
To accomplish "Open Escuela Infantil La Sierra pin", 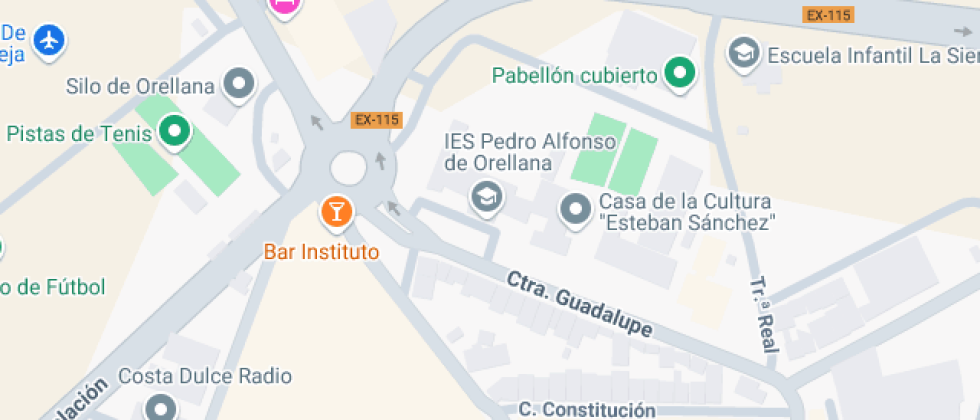I will [744, 53].
